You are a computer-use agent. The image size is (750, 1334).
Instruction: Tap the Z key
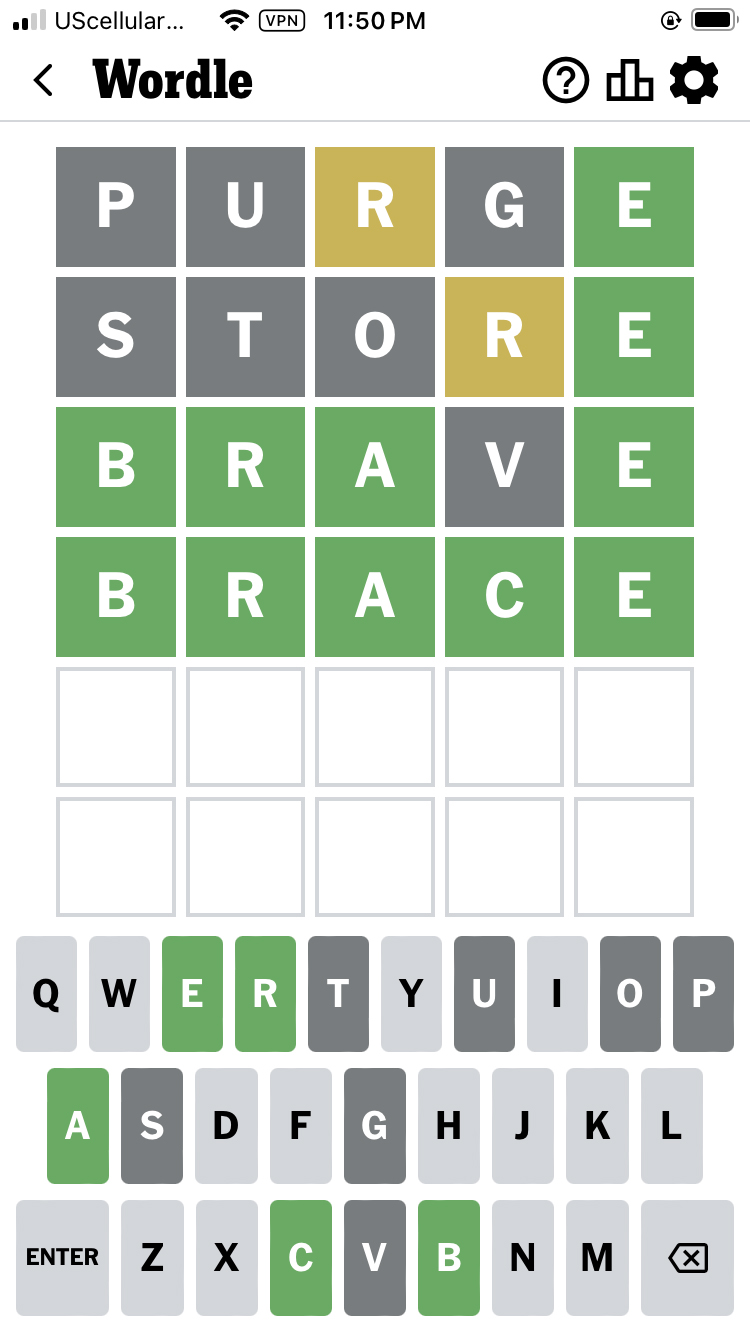tap(152, 1257)
